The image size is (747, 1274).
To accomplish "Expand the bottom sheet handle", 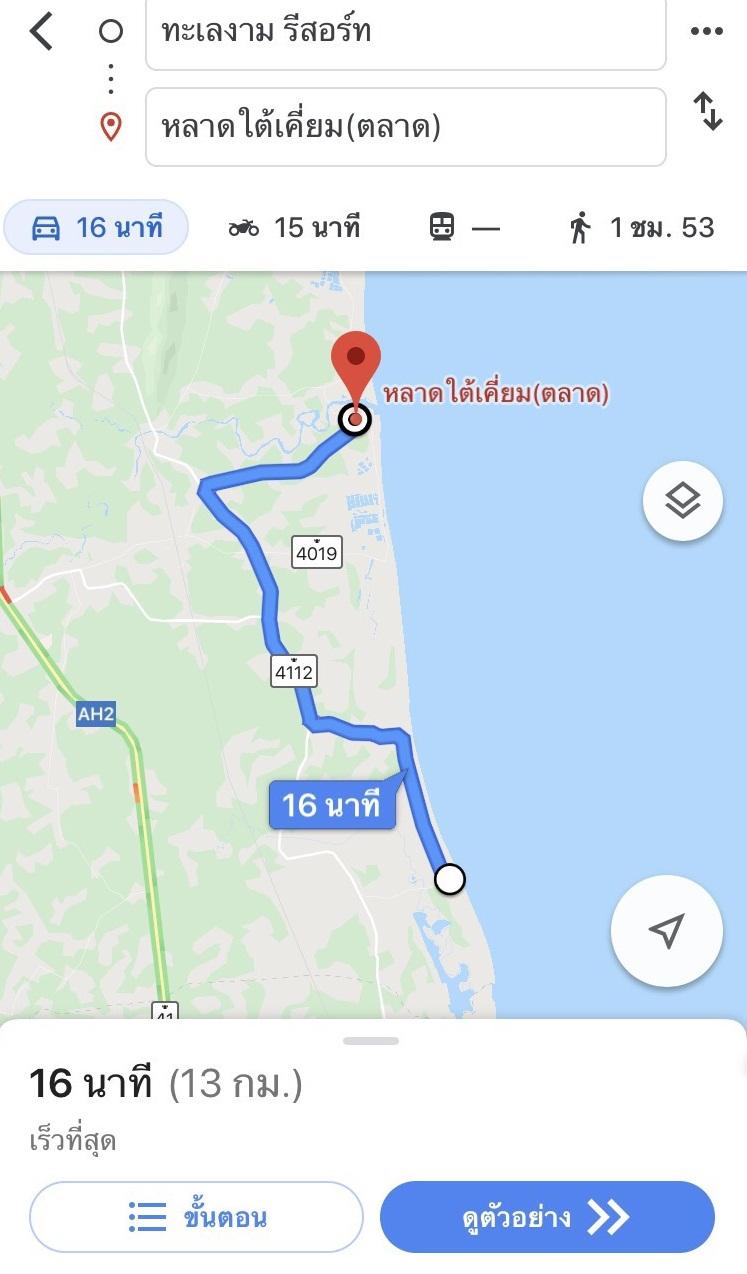I will point(371,1041).
